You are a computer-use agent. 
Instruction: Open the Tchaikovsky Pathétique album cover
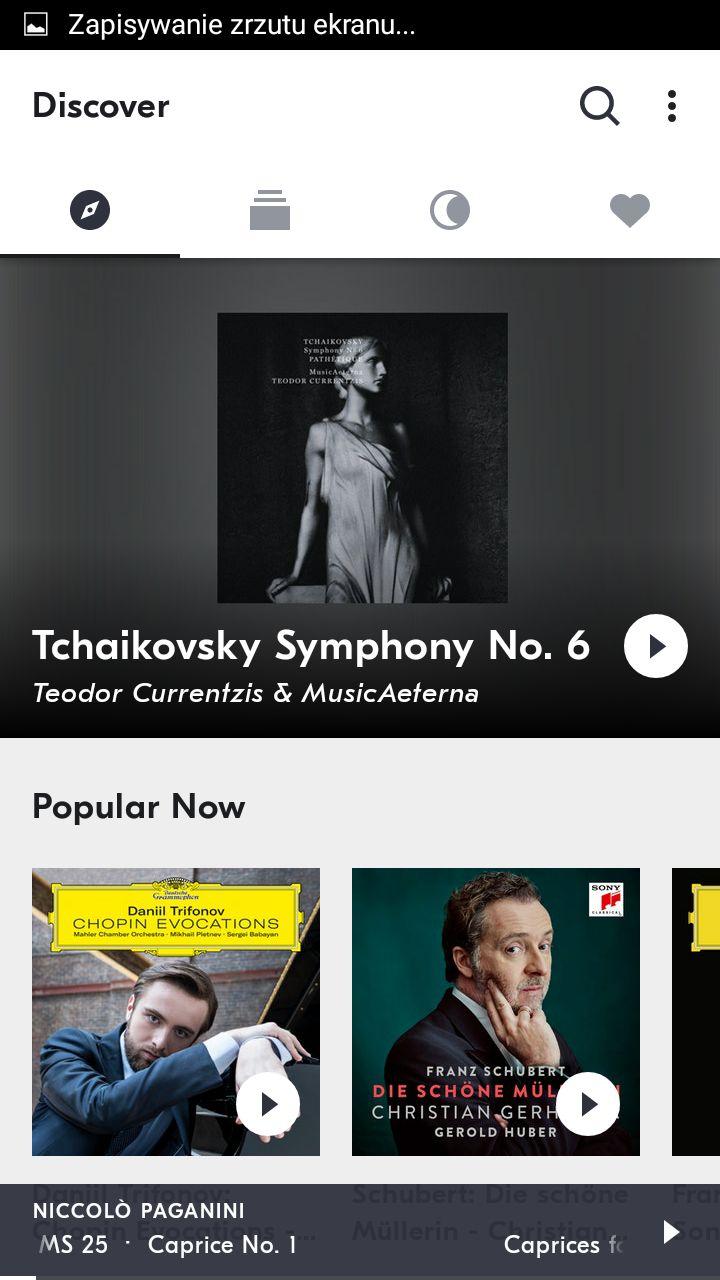pos(362,458)
